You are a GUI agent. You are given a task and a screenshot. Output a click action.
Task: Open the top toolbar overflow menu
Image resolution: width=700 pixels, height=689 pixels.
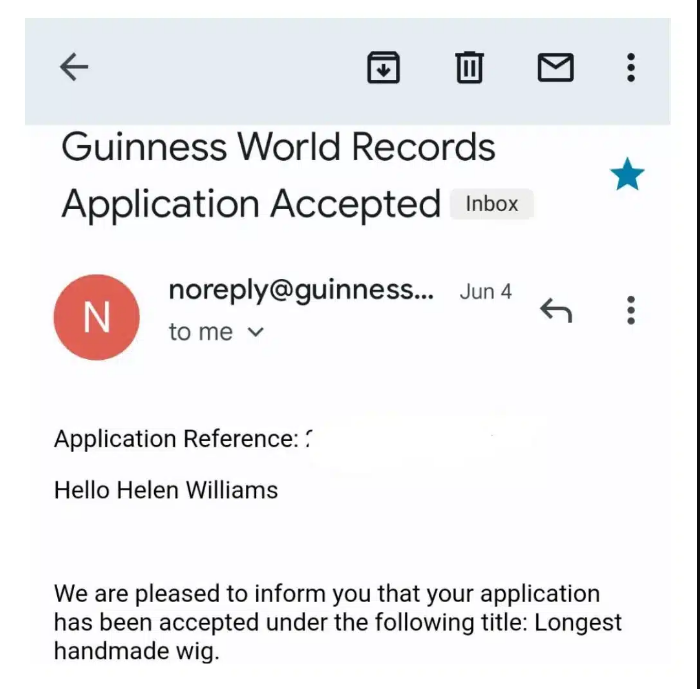(x=630, y=67)
